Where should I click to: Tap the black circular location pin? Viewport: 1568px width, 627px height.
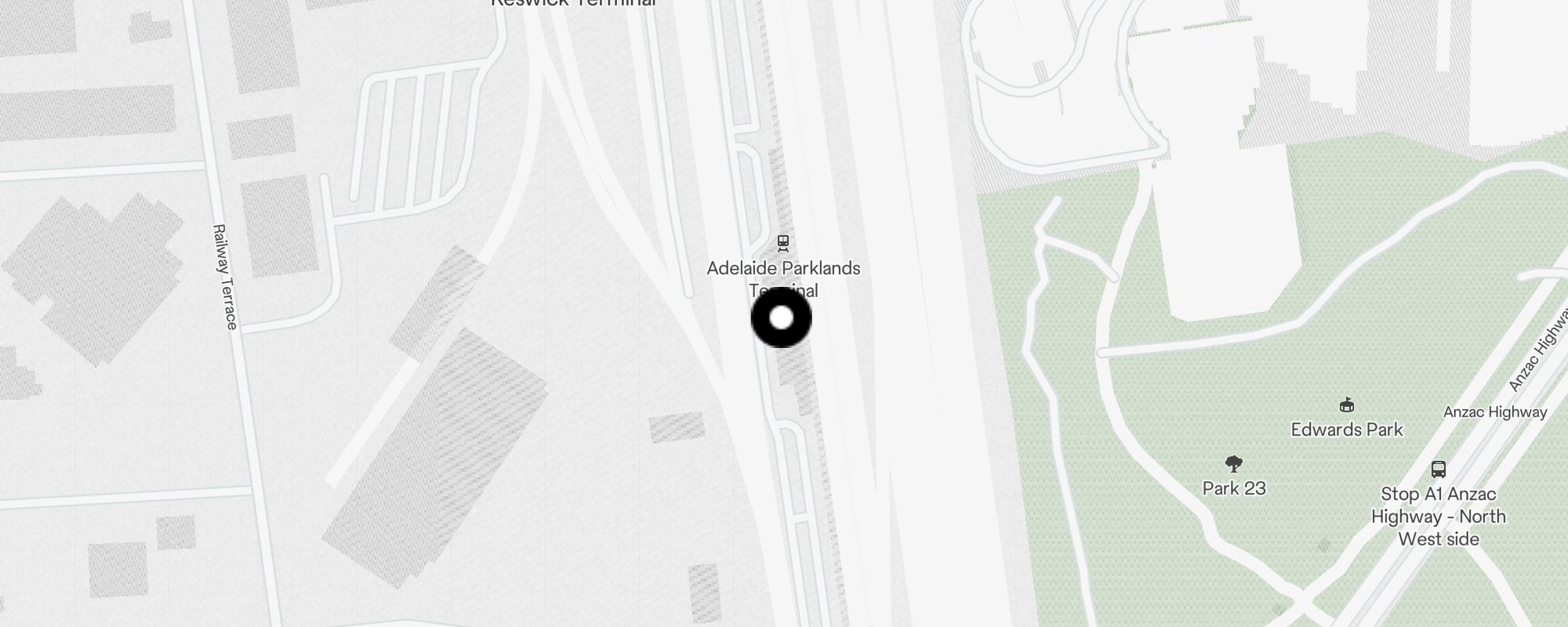point(781,318)
